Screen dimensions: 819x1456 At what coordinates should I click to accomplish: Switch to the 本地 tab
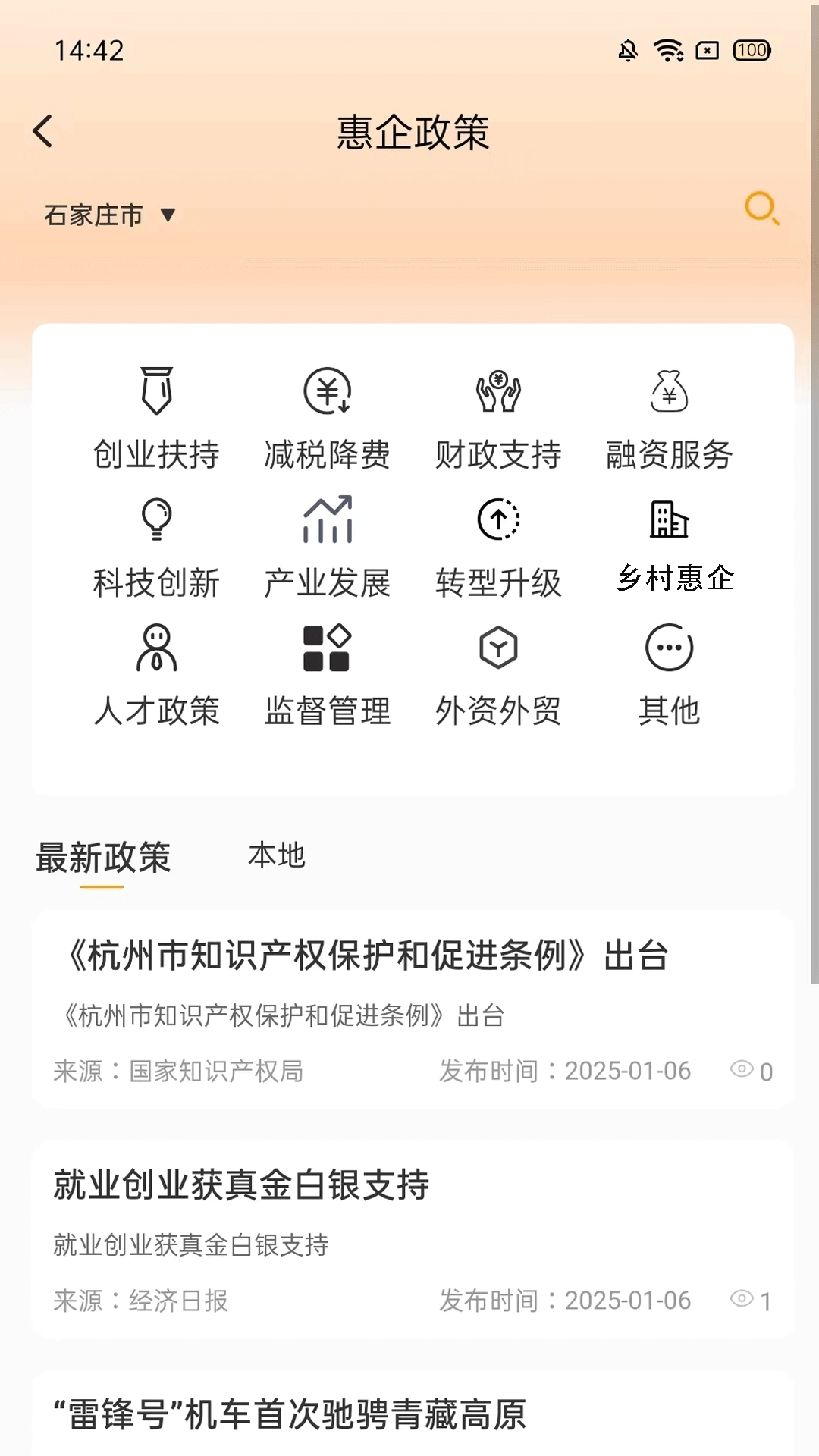point(278,856)
